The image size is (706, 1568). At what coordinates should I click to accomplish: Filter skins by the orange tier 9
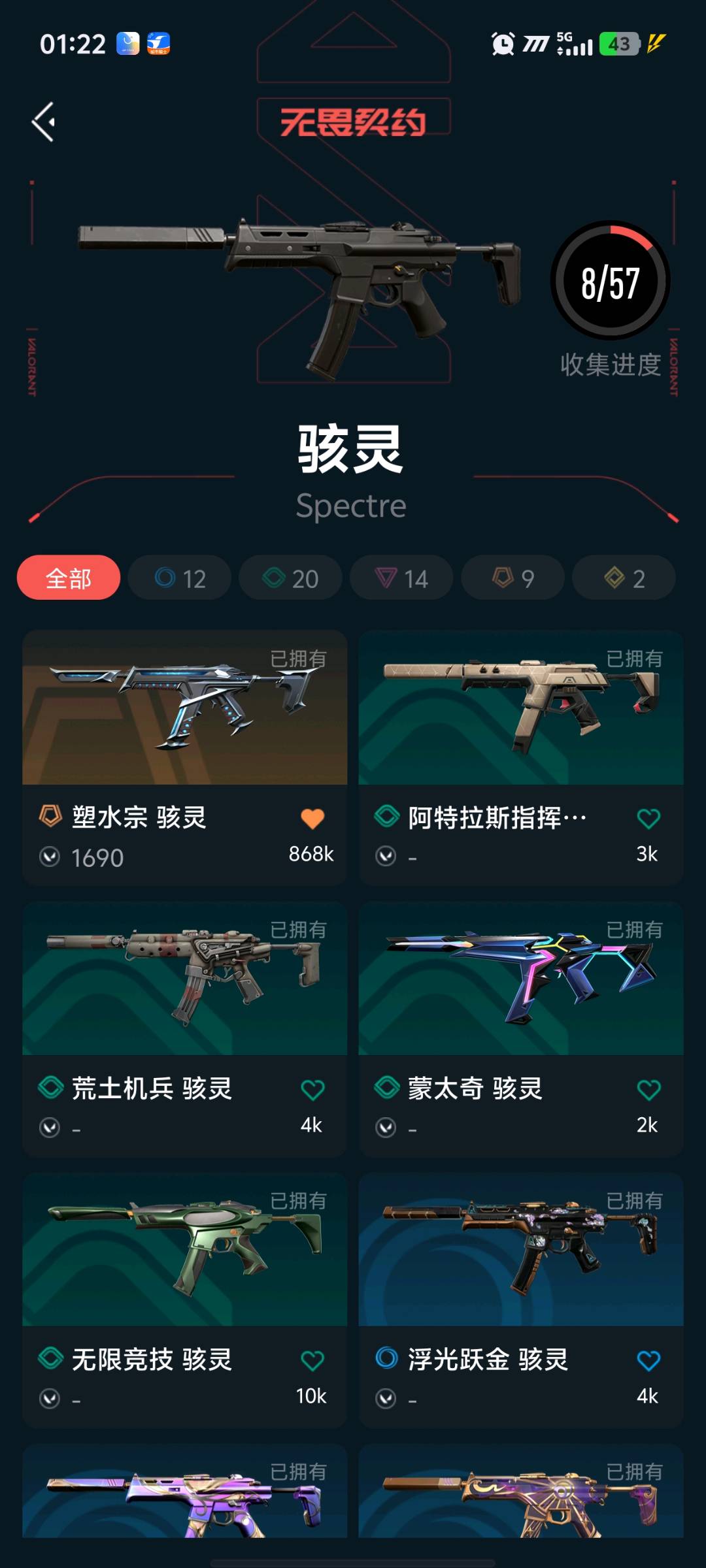point(513,578)
